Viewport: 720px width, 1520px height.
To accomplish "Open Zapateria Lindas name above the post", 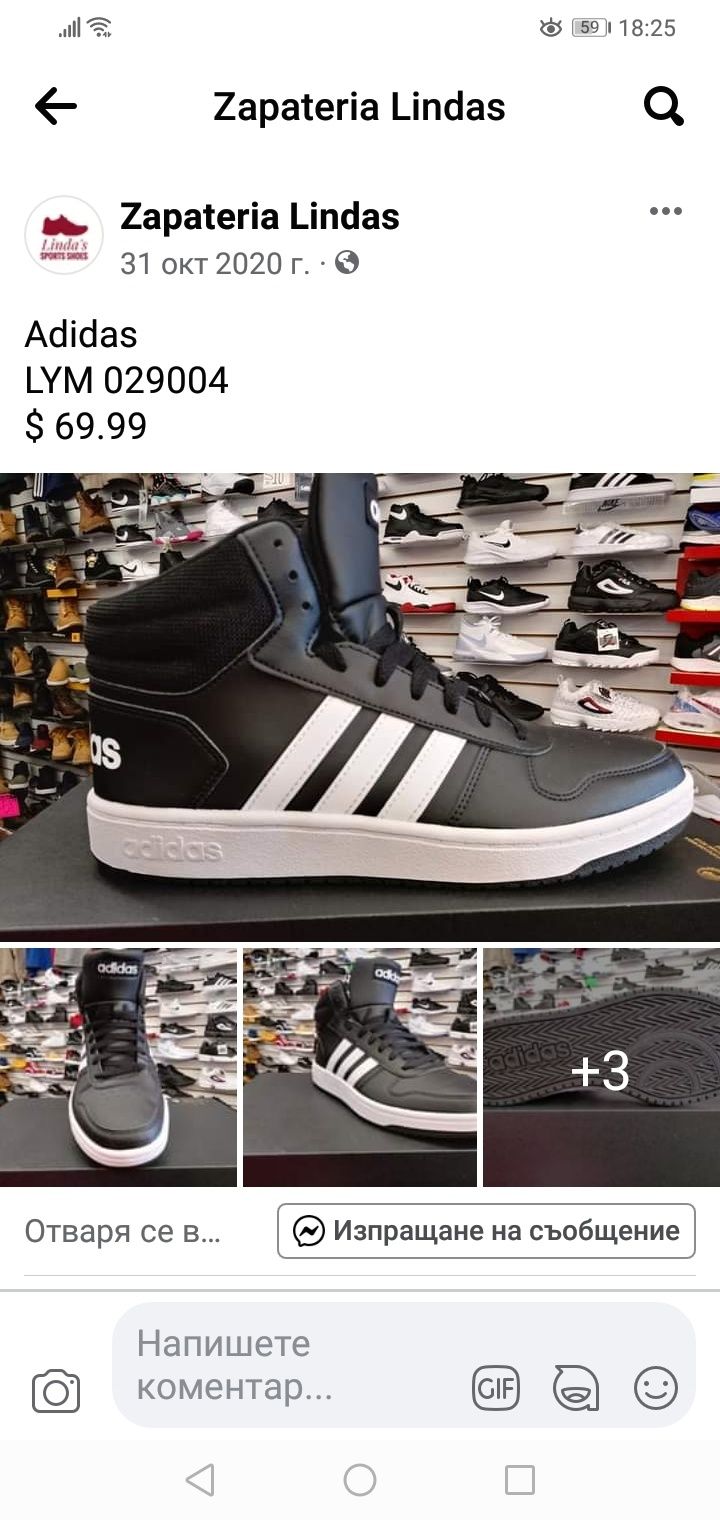I will tap(260, 216).
